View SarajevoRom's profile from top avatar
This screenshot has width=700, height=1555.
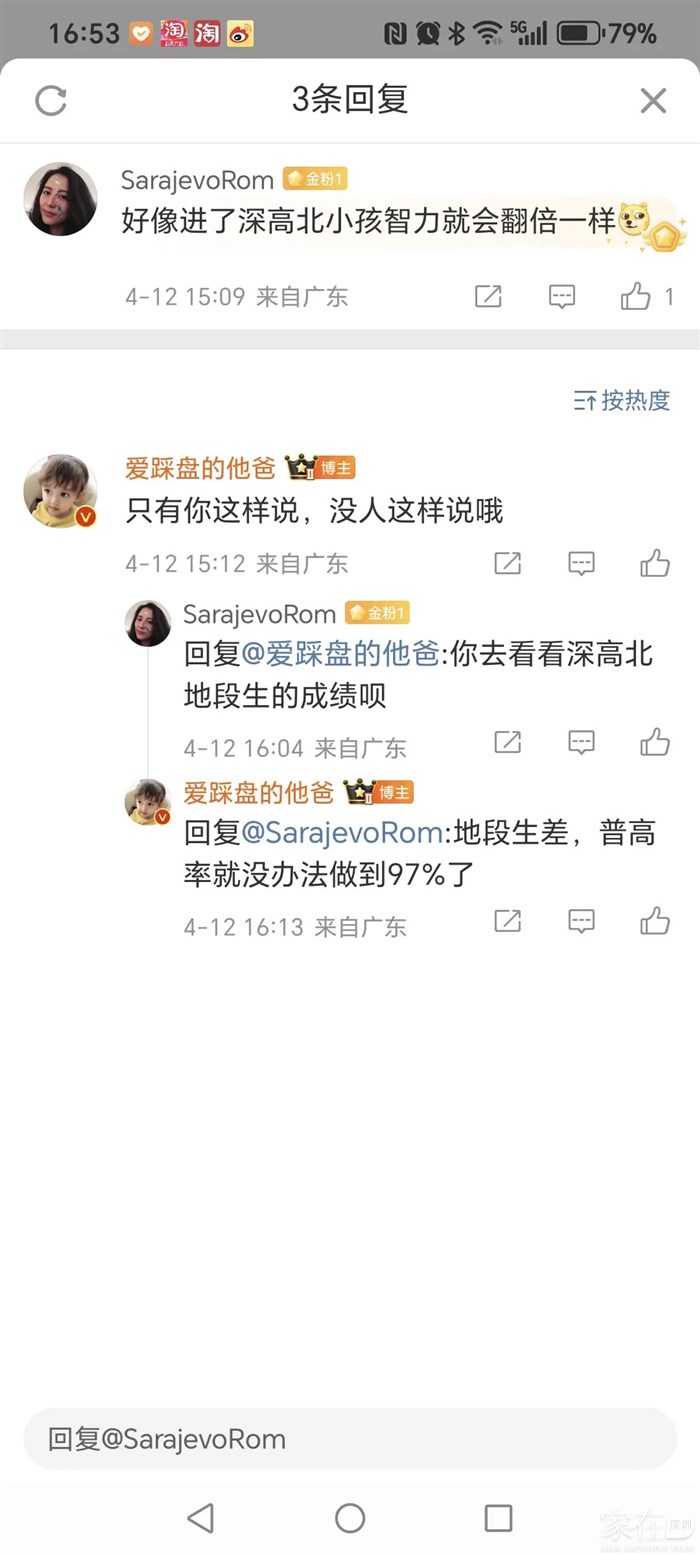point(60,199)
